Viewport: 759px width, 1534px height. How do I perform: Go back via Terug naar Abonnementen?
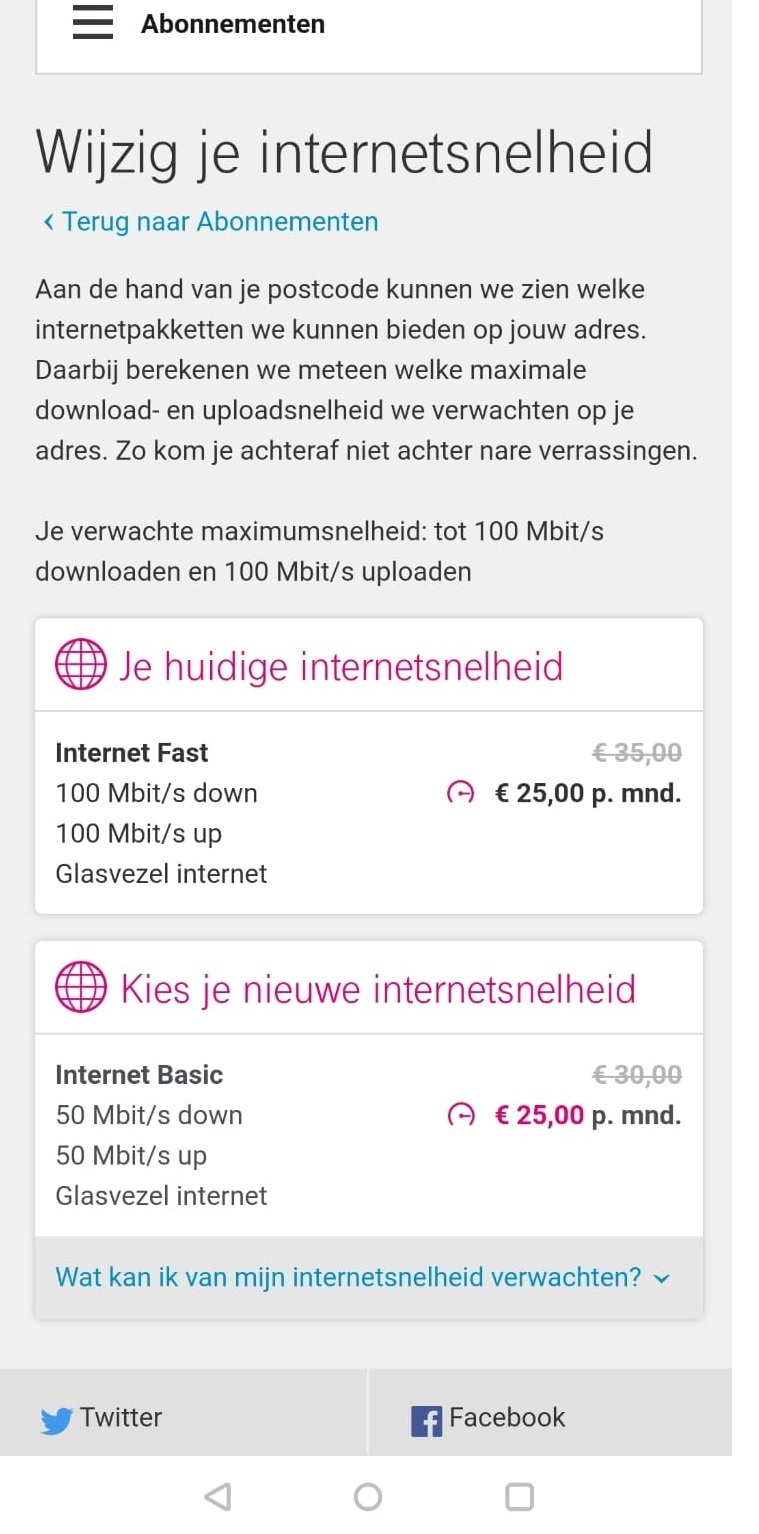pos(210,221)
